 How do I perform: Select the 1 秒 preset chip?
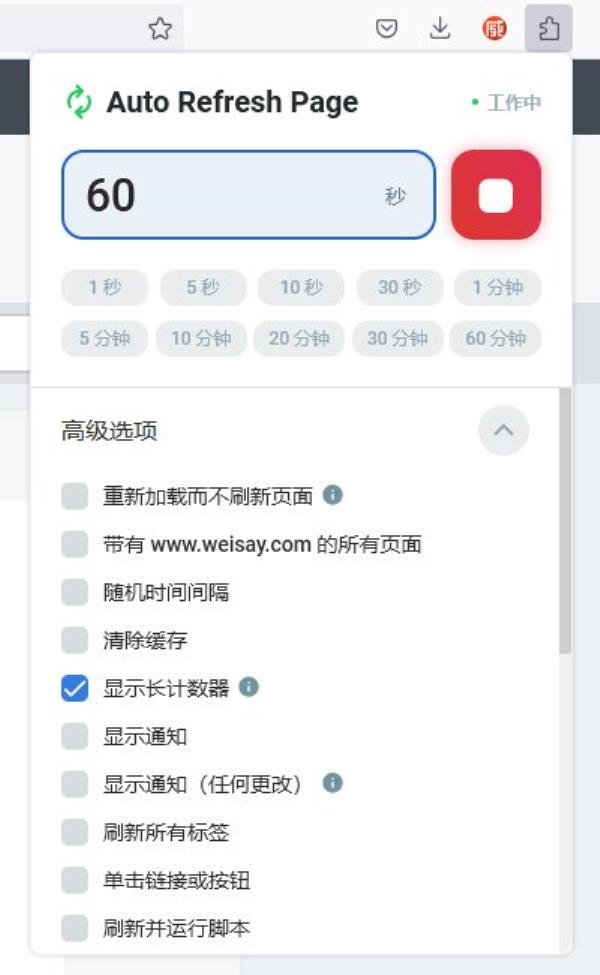click(x=104, y=287)
